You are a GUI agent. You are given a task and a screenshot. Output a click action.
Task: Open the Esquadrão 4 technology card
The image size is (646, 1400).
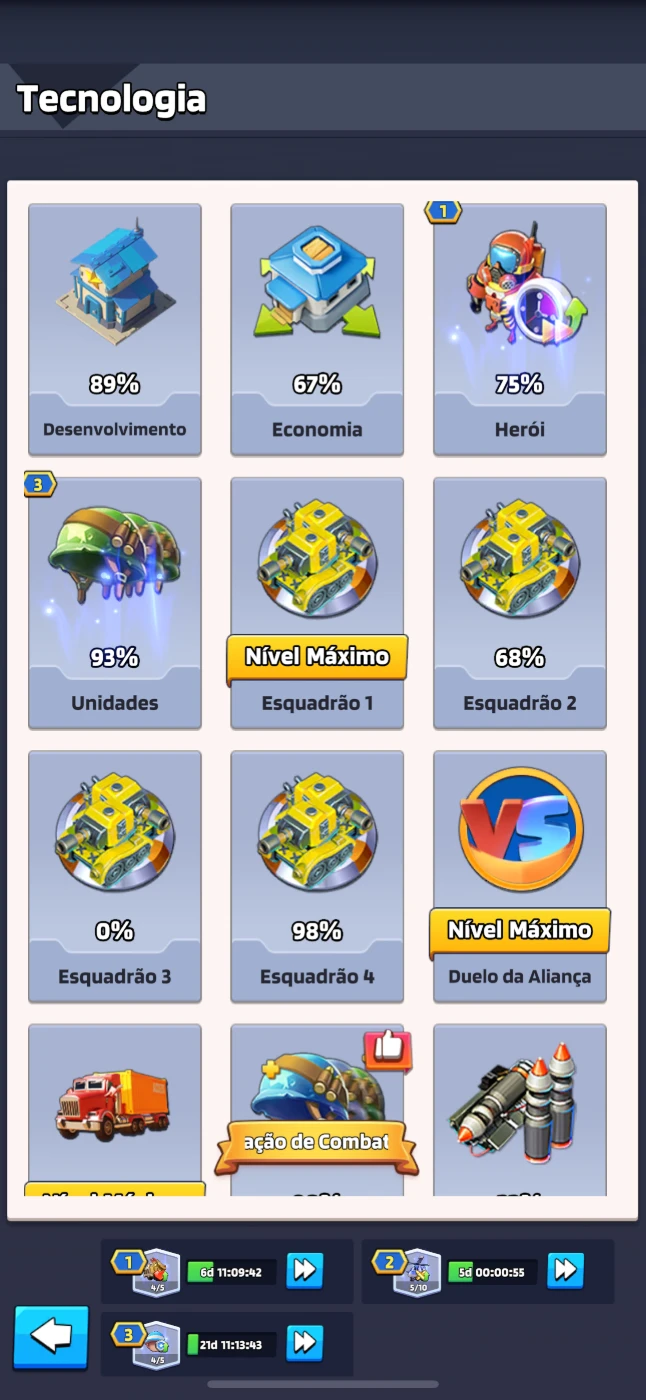click(x=317, y=876)
